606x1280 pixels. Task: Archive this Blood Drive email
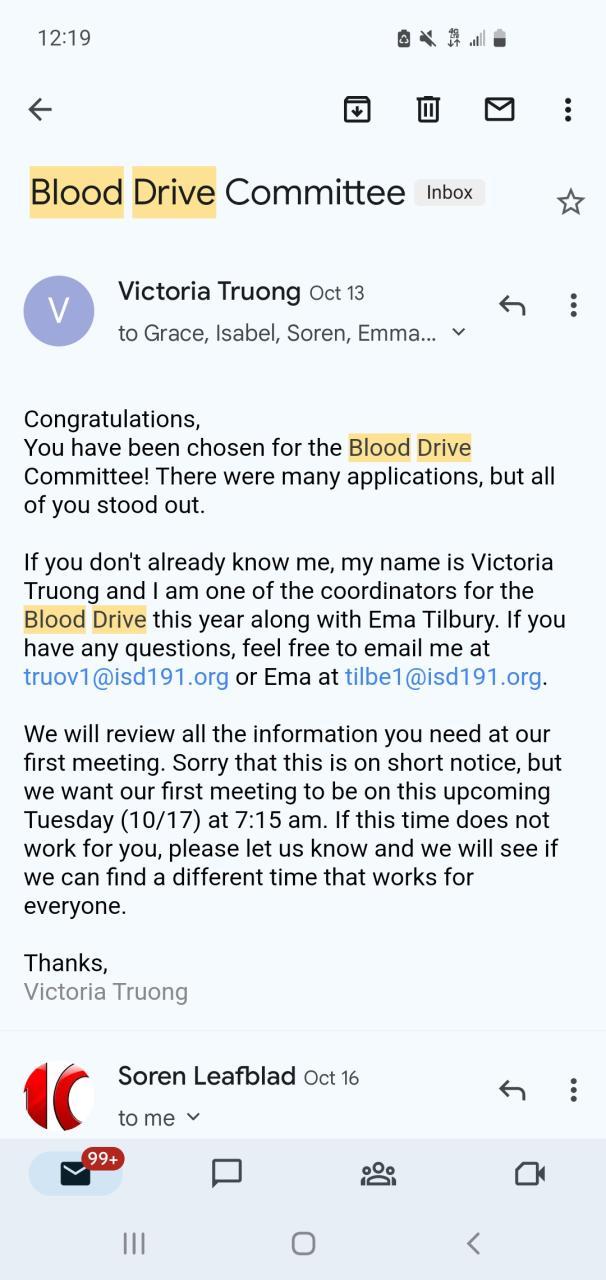(357, 110)
